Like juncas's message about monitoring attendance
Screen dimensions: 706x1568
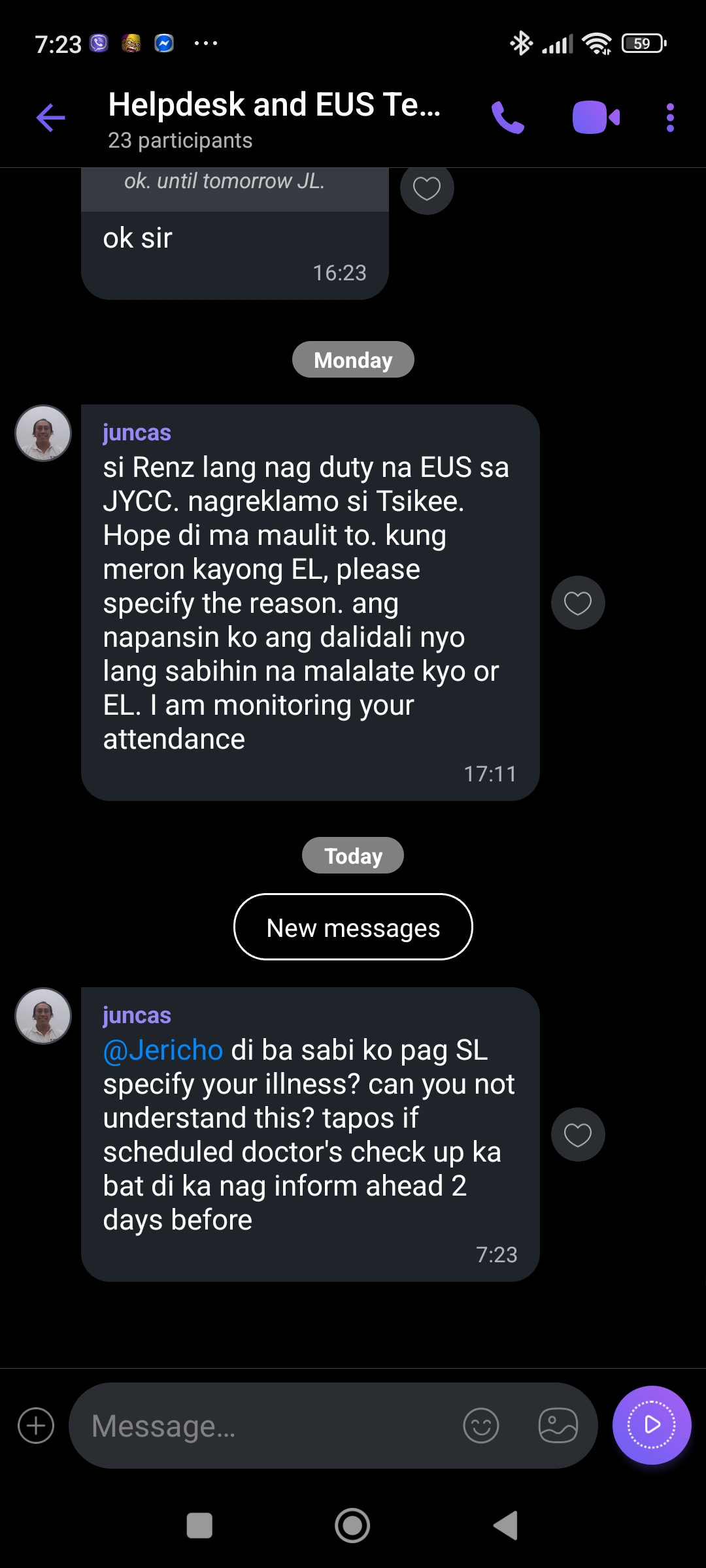(x=578, y=603)
